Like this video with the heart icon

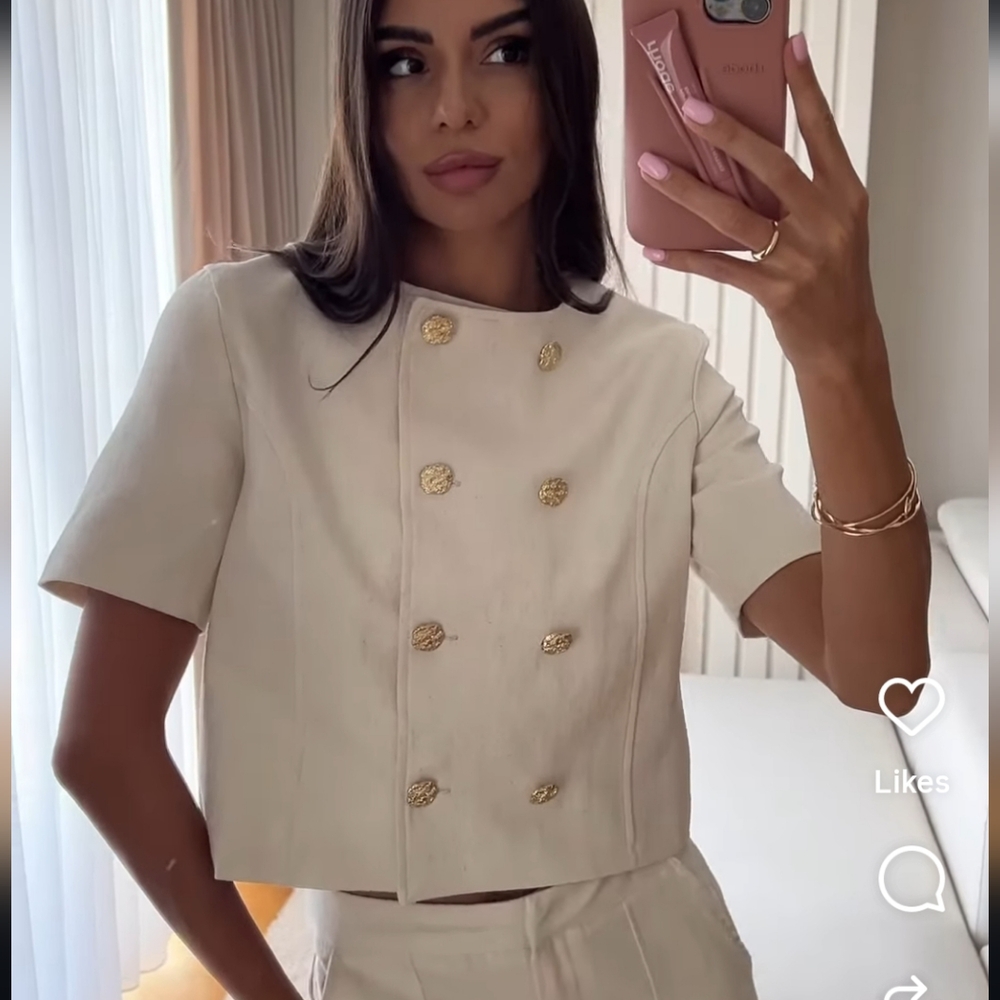coord(911,706)
